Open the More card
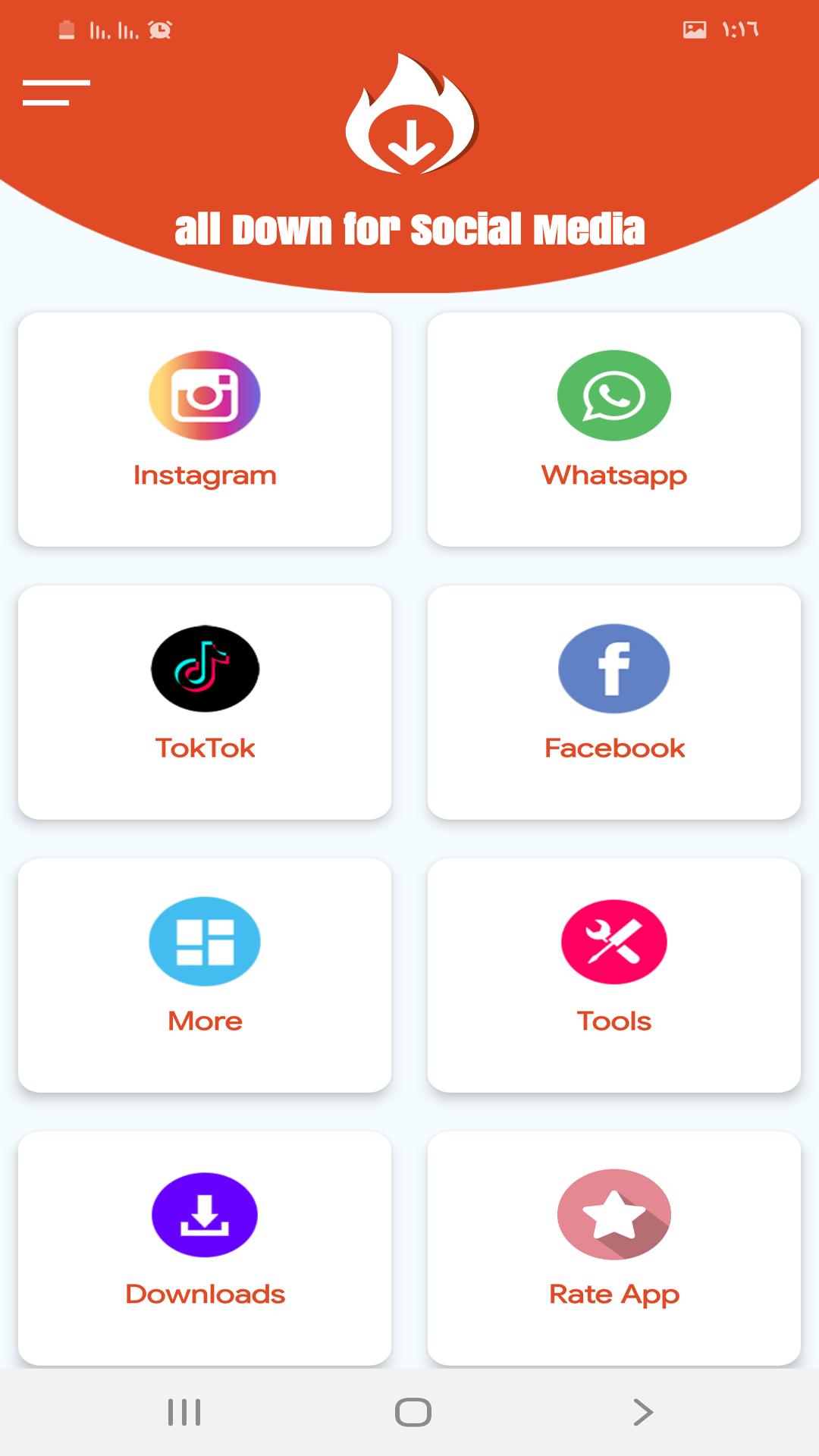The height and width of the screenshot is (1456, 819). coord(205,975)
